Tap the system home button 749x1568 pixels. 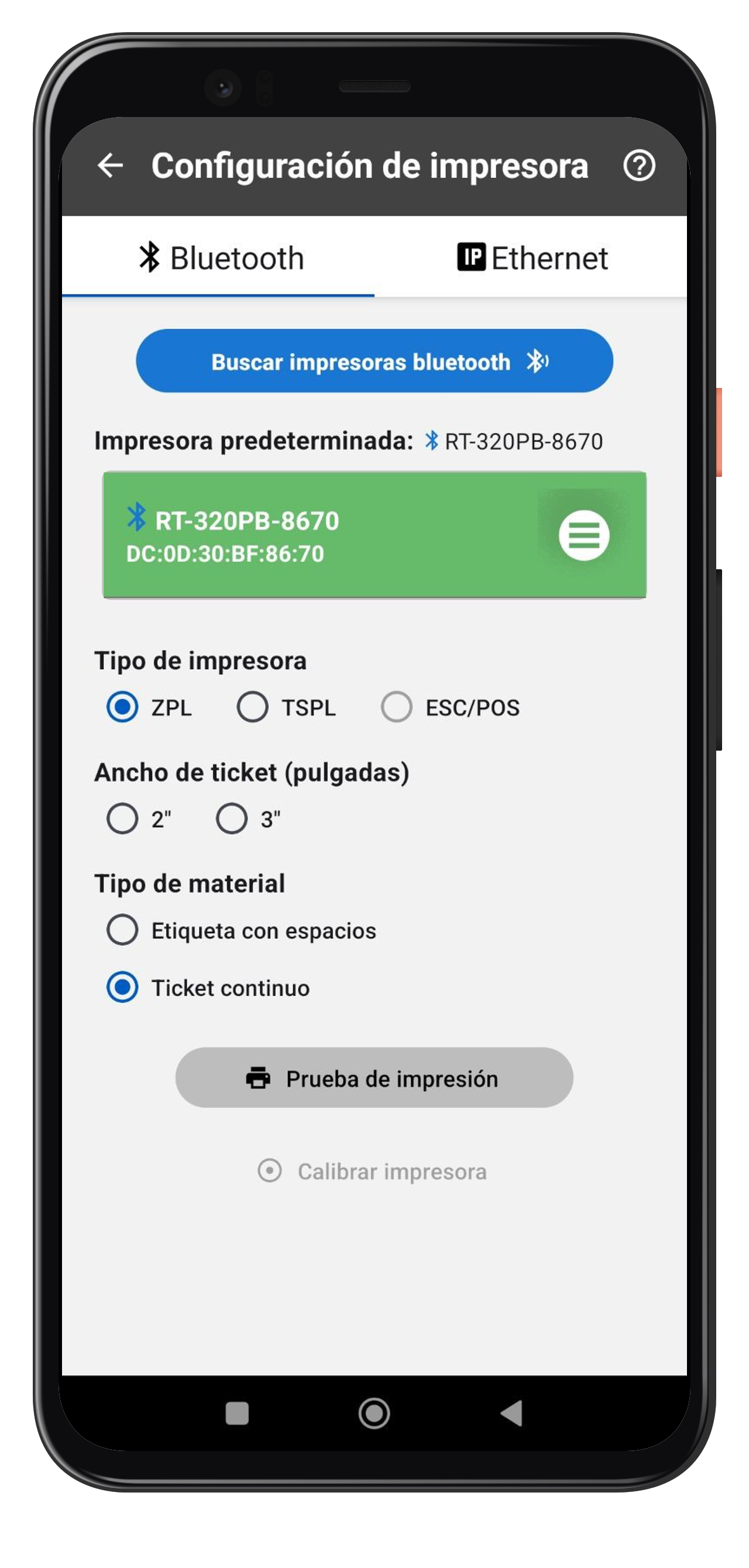coord(374,1413)
